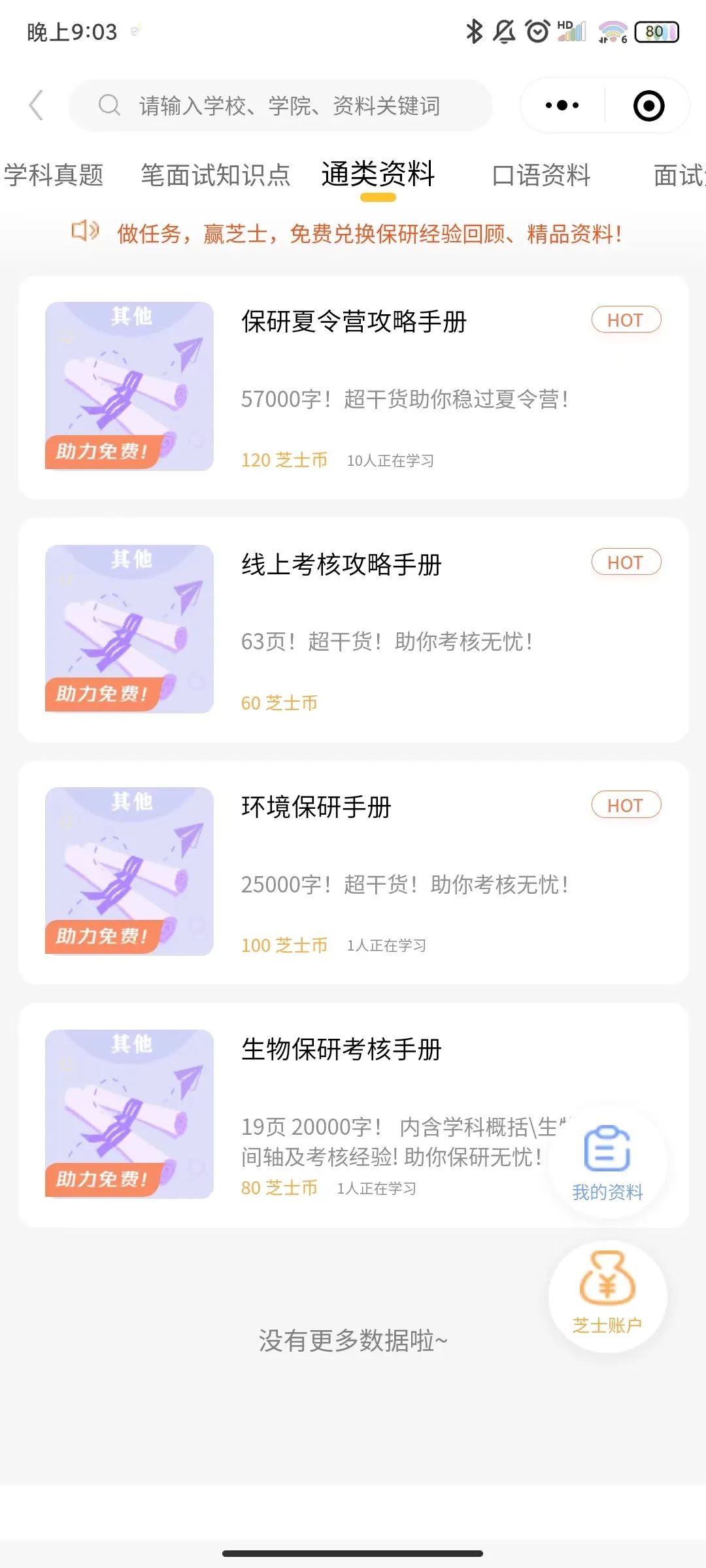The image size is (706, 1568).
Task: Open the mini program three-dot menu
Action: (x=562, y=105)
